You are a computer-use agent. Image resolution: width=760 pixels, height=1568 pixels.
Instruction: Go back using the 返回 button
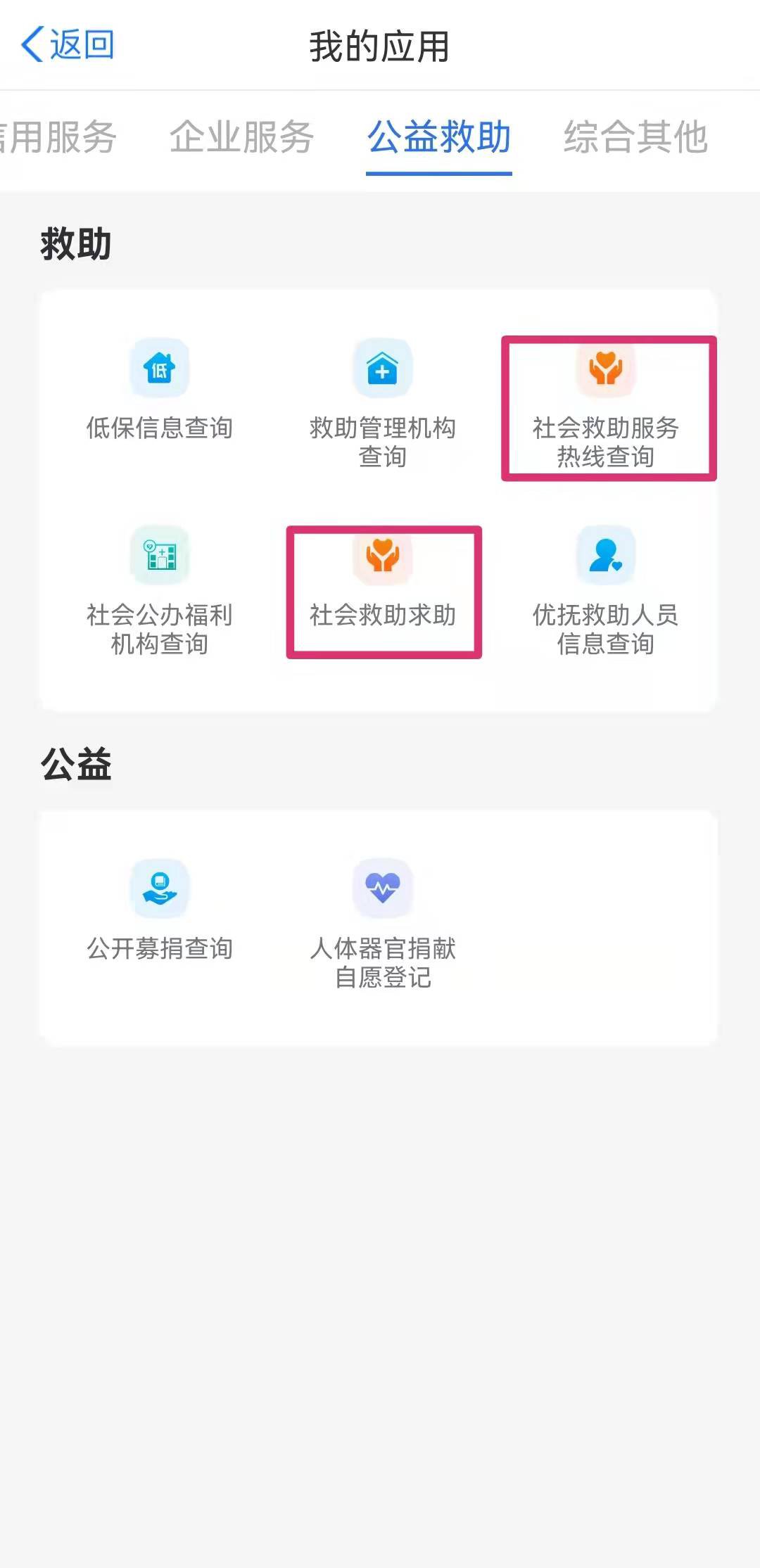tap(68, 45)
